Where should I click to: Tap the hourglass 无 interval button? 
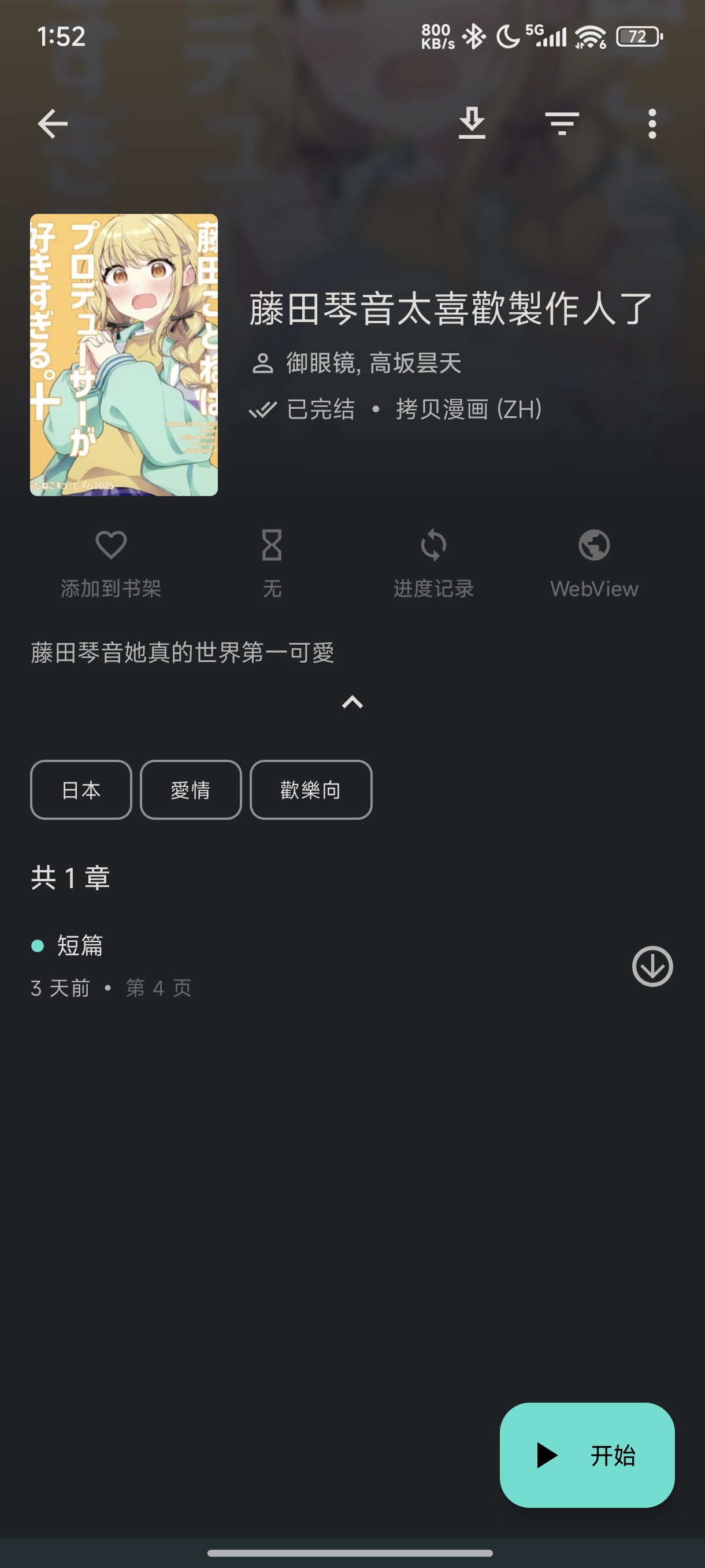point(272,563)
